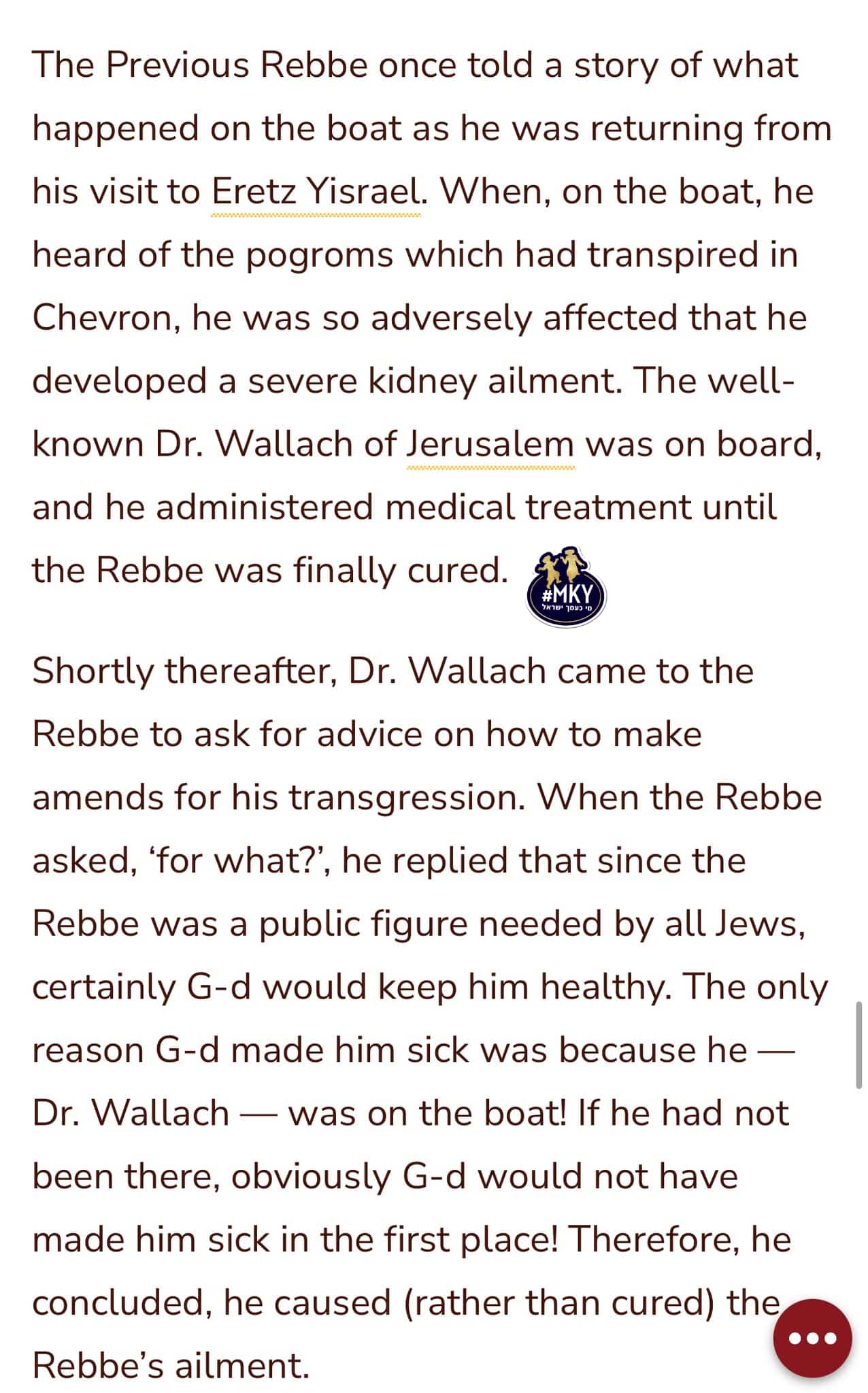Tap the red three-dot floating button
Screen dimensions: 868x1393
[x=812, y=1338]
